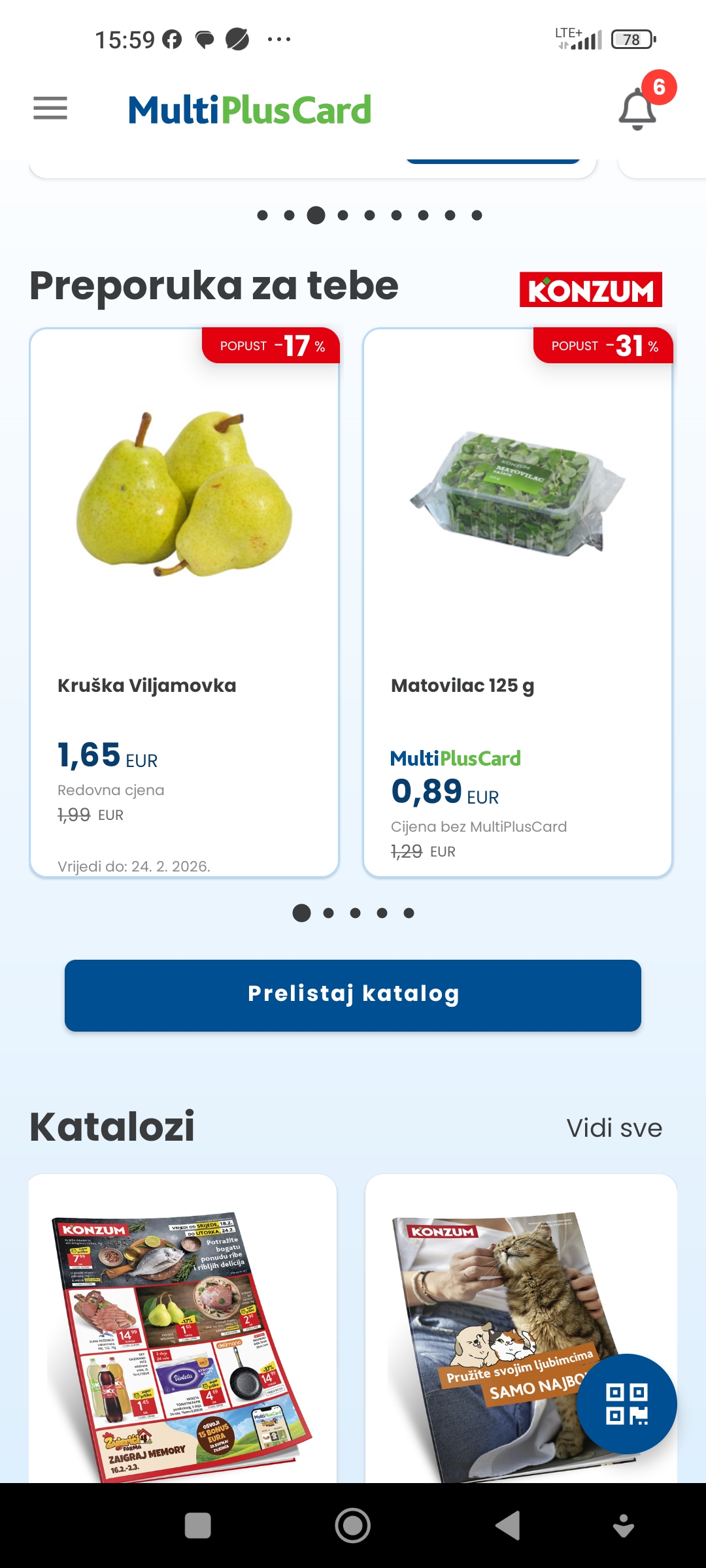706x1568 pixels.
Task: Open the Matovilac 125 g product card
Action: (518, 601)
